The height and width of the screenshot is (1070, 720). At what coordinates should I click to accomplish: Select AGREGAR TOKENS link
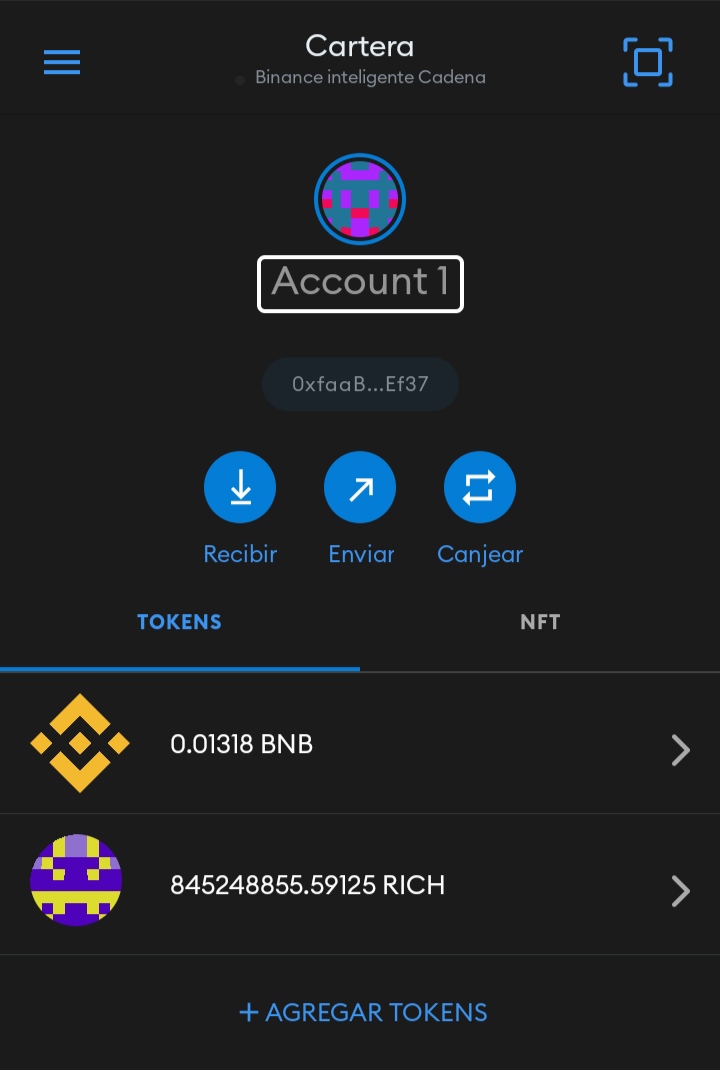tap(362, 1012)
